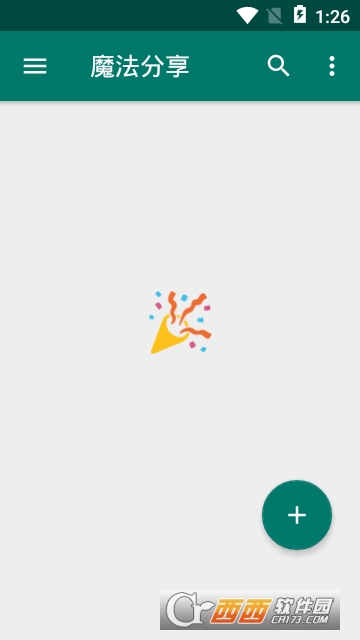The height and width of the screenshot is (640, 360).
Task: Tap the floating plus button
Action: click(297, 515)
